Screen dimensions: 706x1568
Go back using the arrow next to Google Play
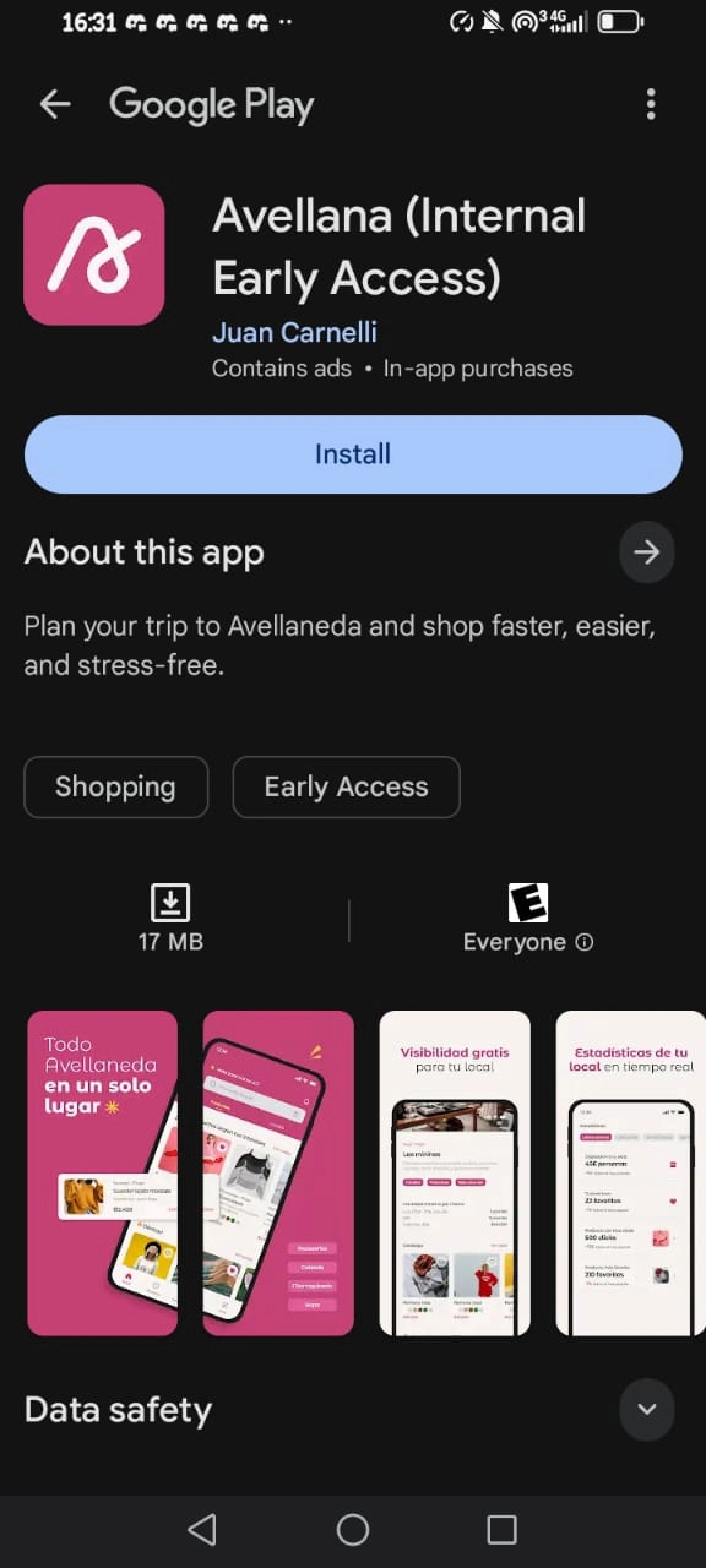click(55, 104)
